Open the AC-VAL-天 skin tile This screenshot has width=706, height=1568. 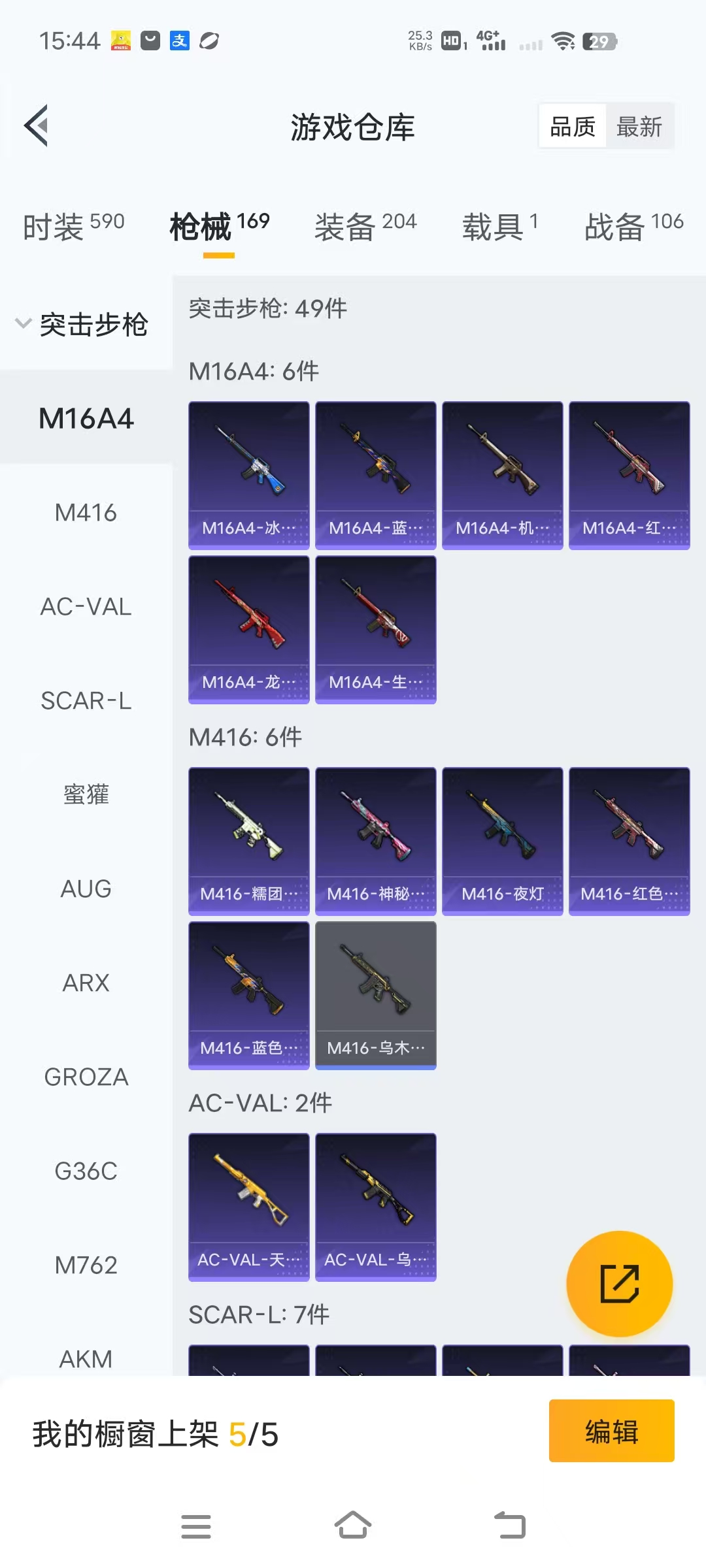coord(248,1207)
